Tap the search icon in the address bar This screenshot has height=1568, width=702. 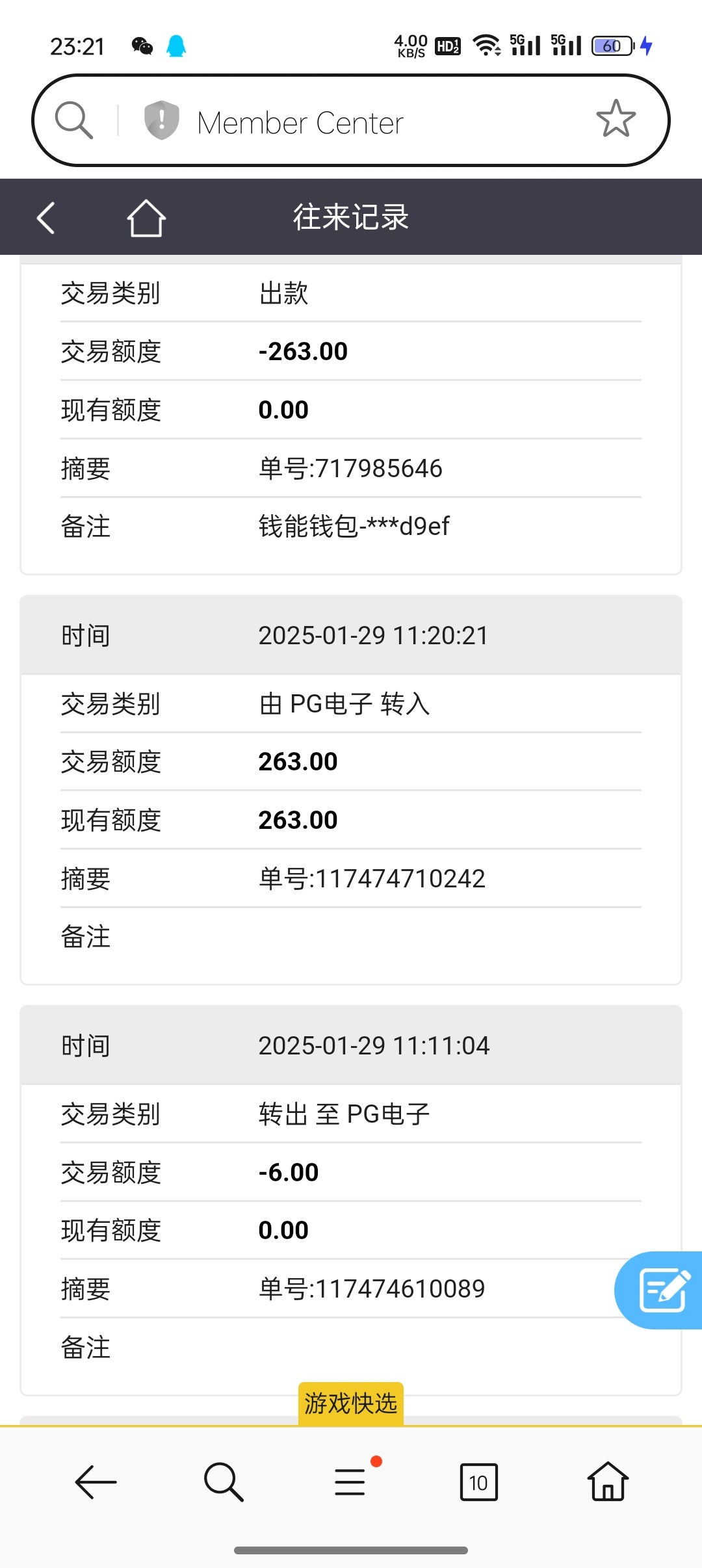(73, 120)
